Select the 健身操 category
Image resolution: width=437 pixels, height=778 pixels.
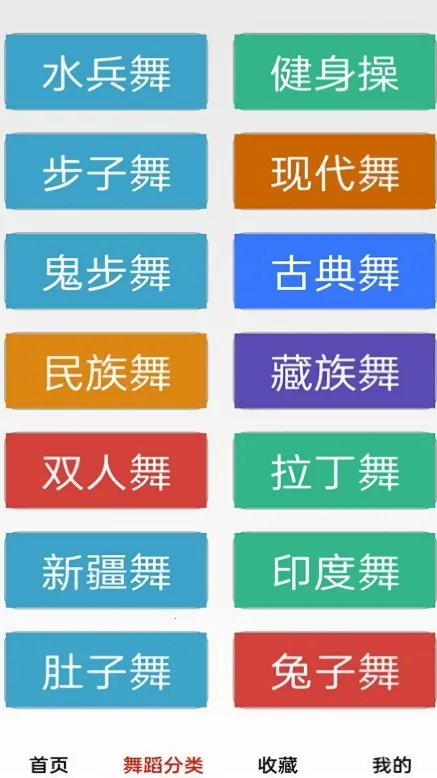point(334,72)
